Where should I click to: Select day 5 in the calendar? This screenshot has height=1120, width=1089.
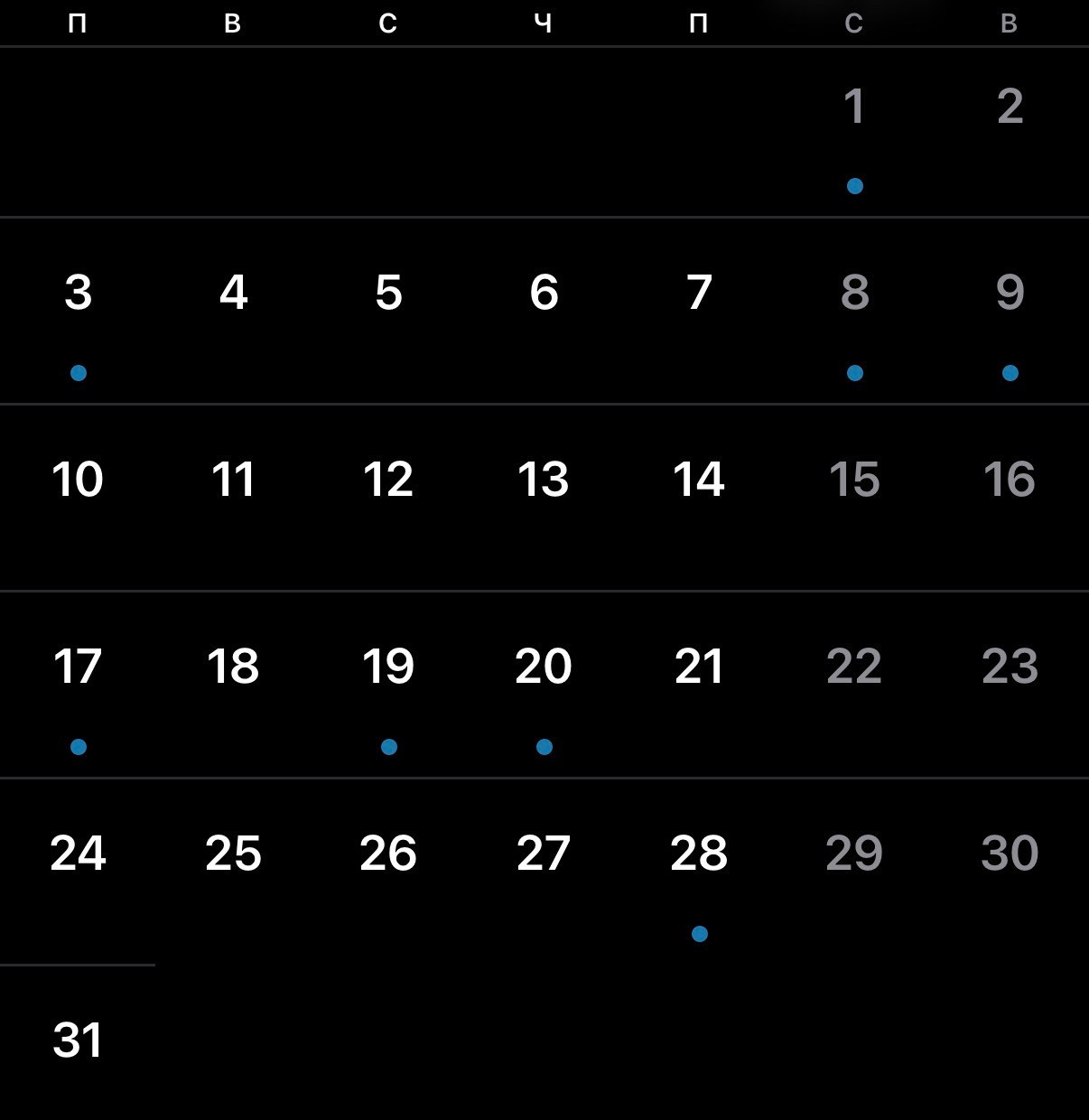[388, 294]
